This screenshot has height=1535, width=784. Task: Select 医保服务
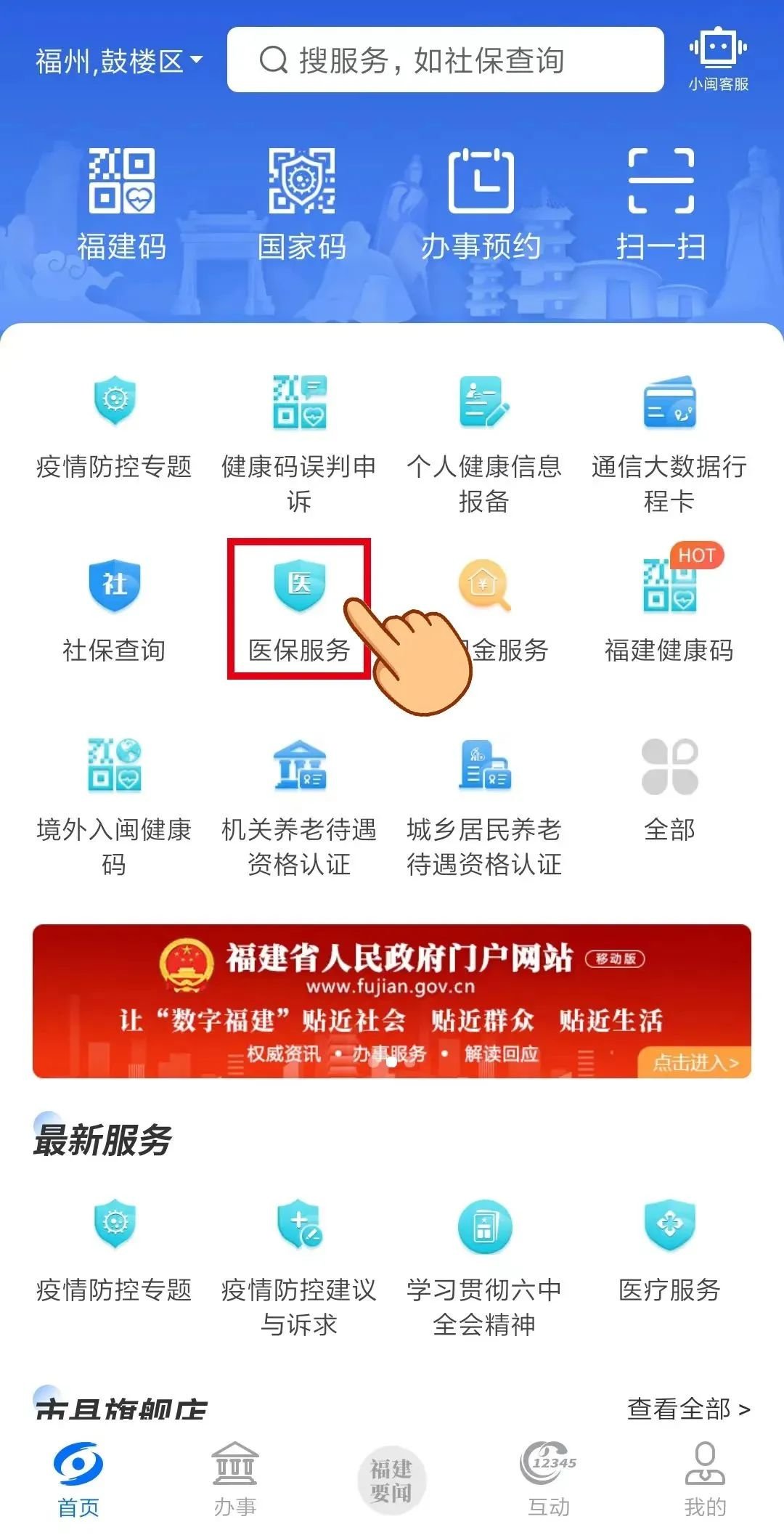tap(299, 610)
